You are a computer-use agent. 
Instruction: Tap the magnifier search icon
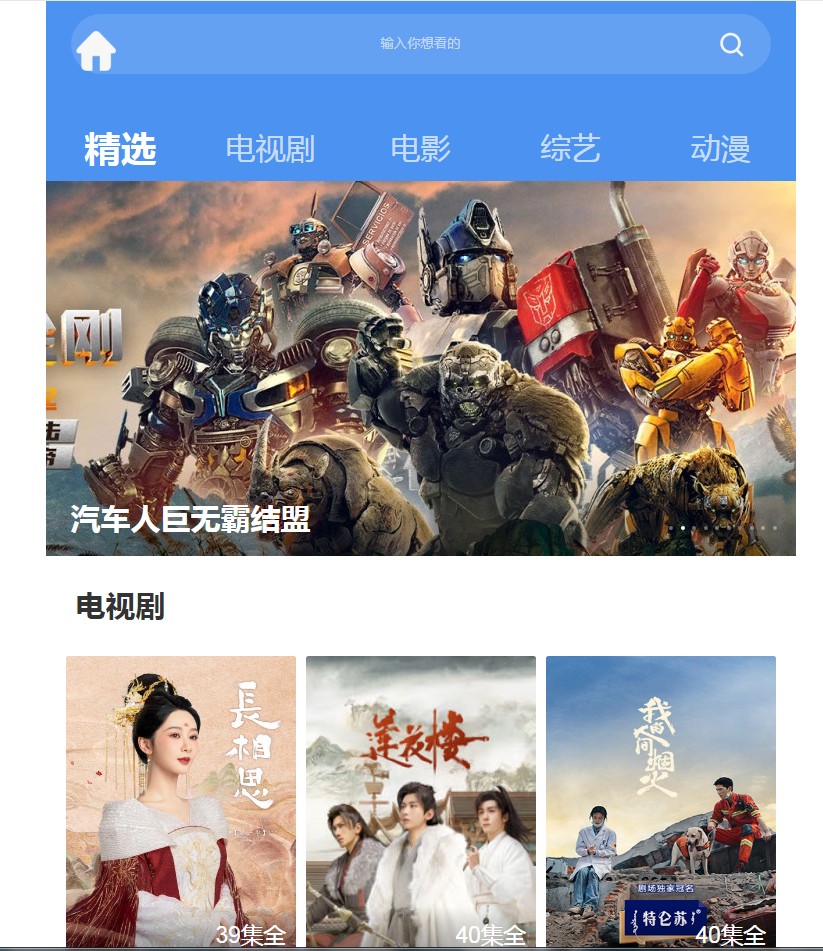[732, 45]
